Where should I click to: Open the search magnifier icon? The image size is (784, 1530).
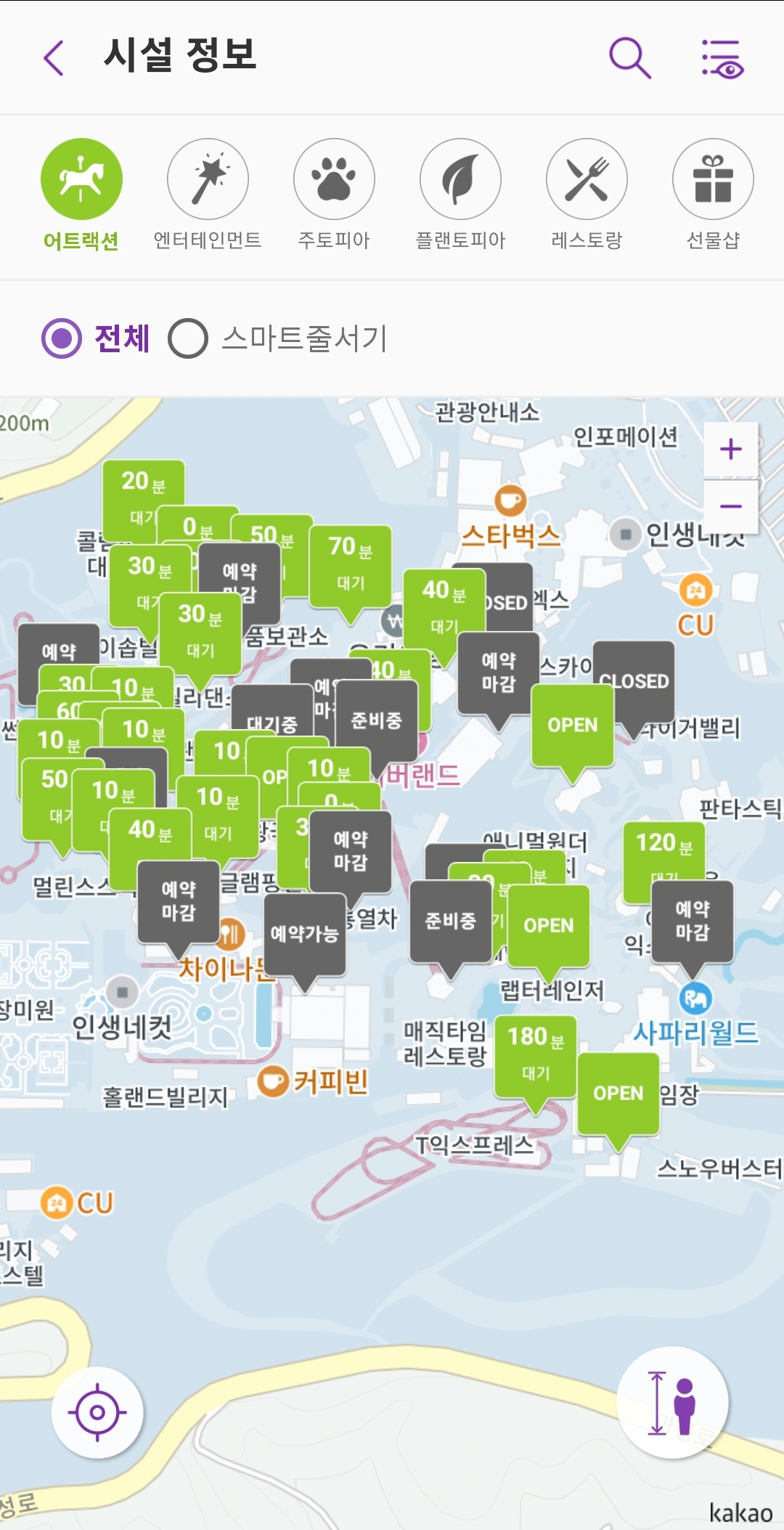click(x=629, y=57)
